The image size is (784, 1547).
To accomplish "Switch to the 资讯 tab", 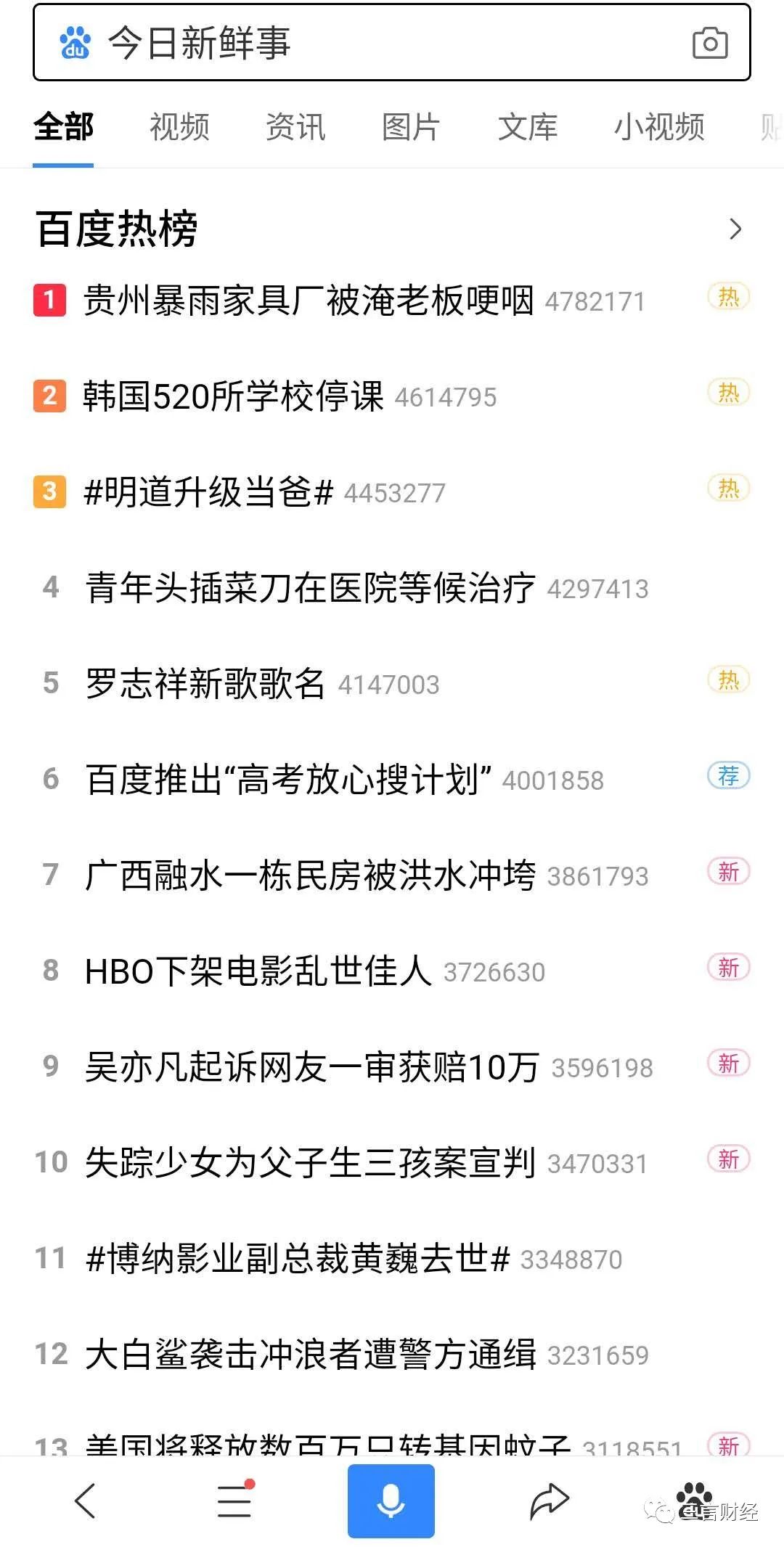I will coord(295,127).
